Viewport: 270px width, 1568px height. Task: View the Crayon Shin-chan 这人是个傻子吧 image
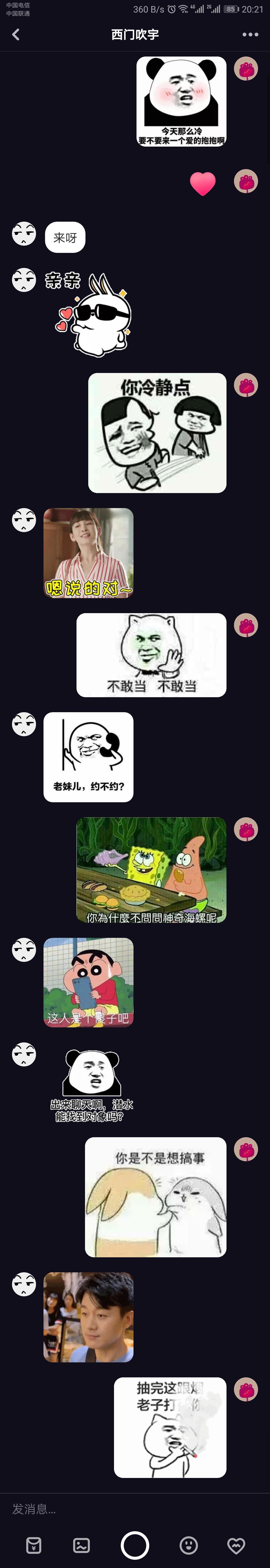(x=88, y=982)
